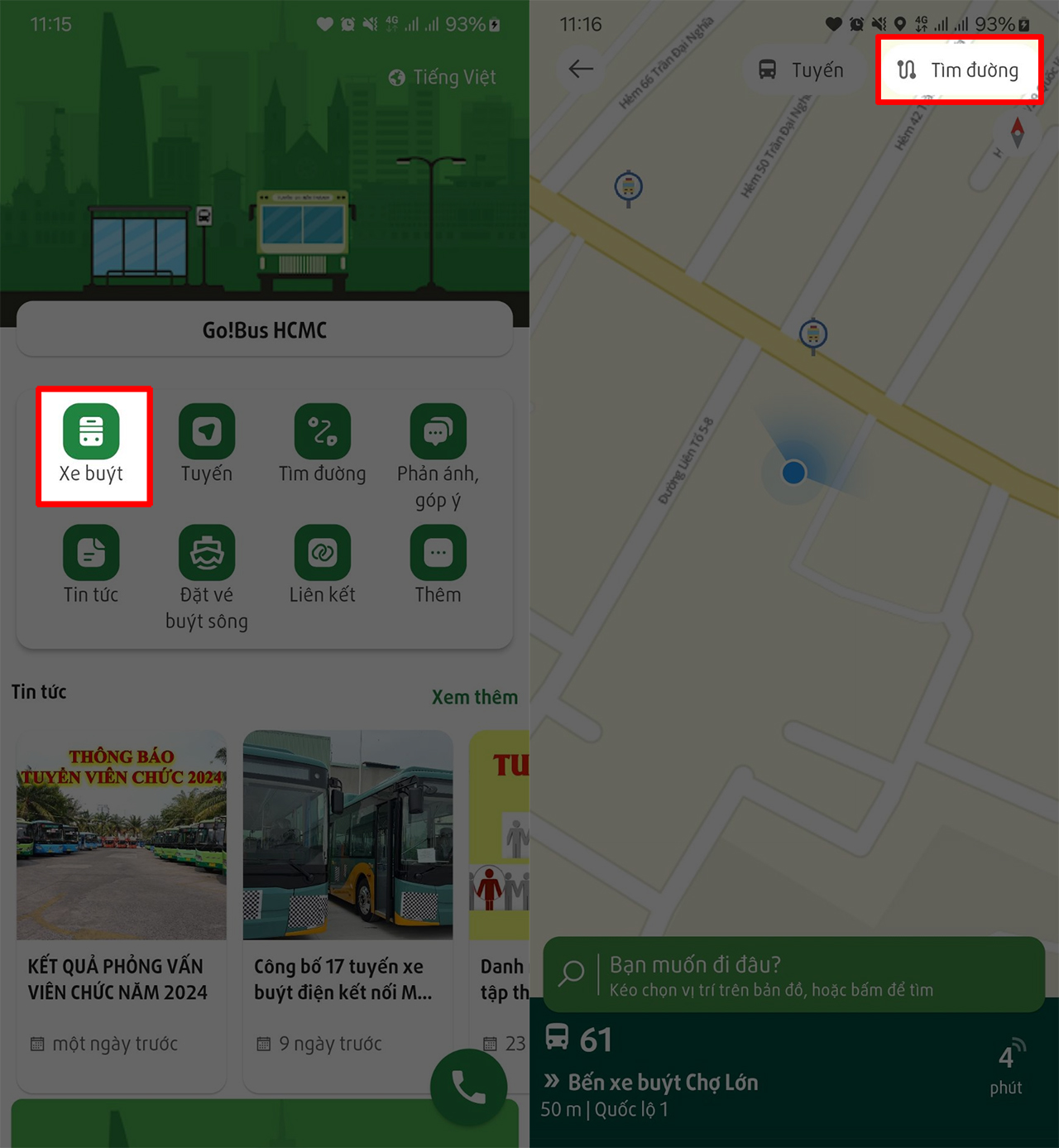Open the Công bố 17 tuyến xe buýt điện article
The width and height of the screenshot is (1059, 1148).
(x=347, y=910)
